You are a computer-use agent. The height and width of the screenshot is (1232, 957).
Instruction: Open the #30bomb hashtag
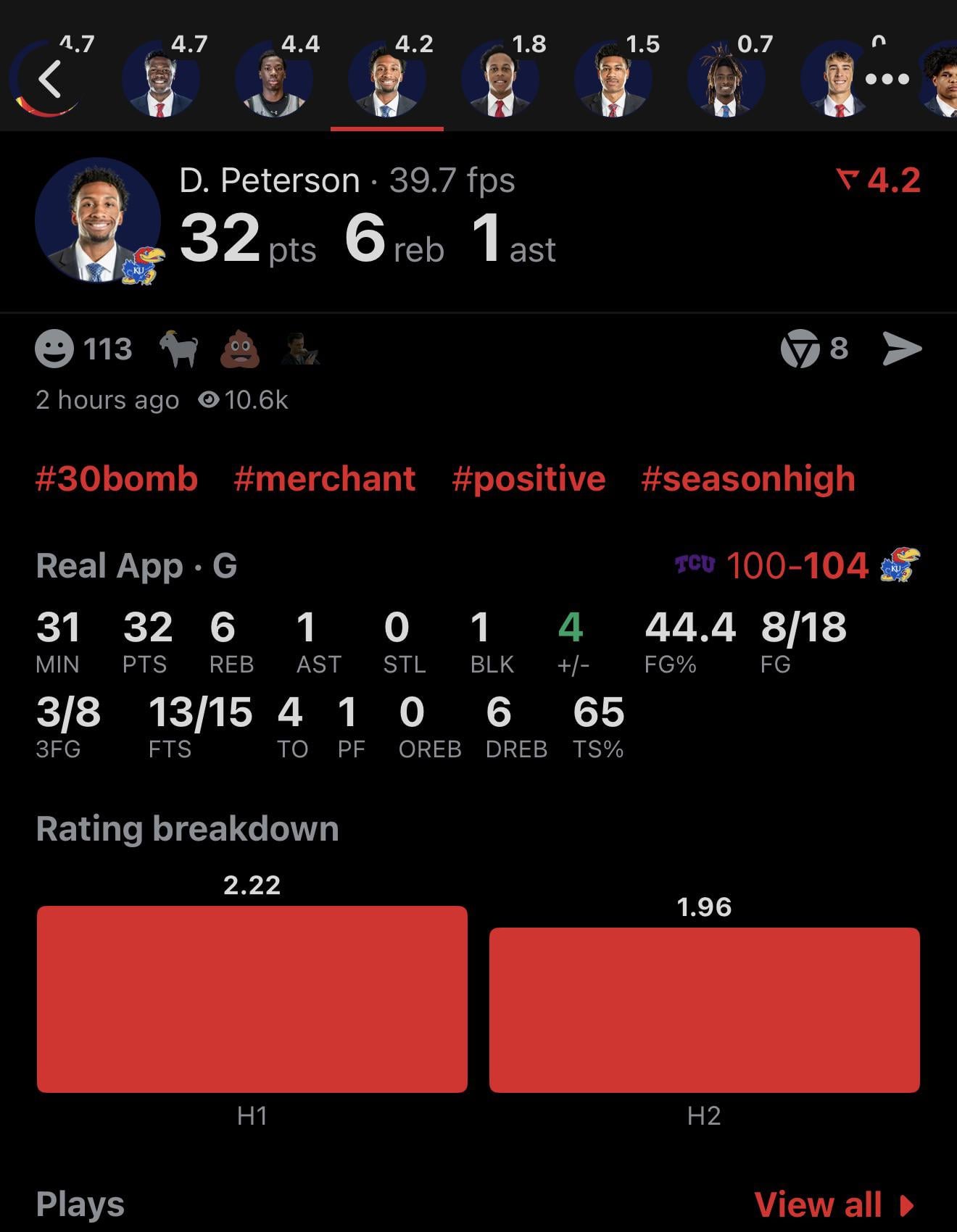coord(117,479)
